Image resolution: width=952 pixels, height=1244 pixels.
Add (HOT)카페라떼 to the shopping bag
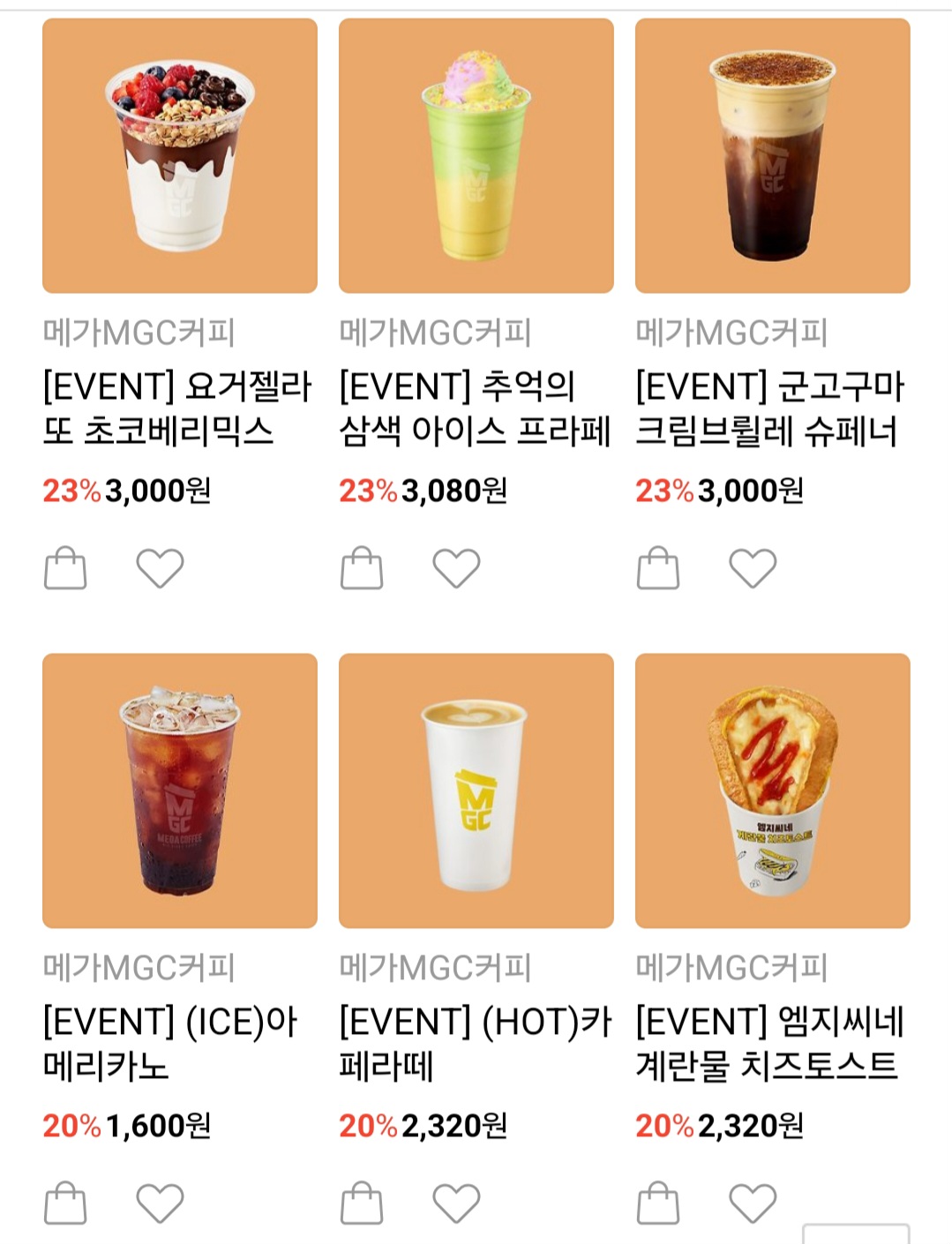pyautogui.click(x=362, y=1203)
